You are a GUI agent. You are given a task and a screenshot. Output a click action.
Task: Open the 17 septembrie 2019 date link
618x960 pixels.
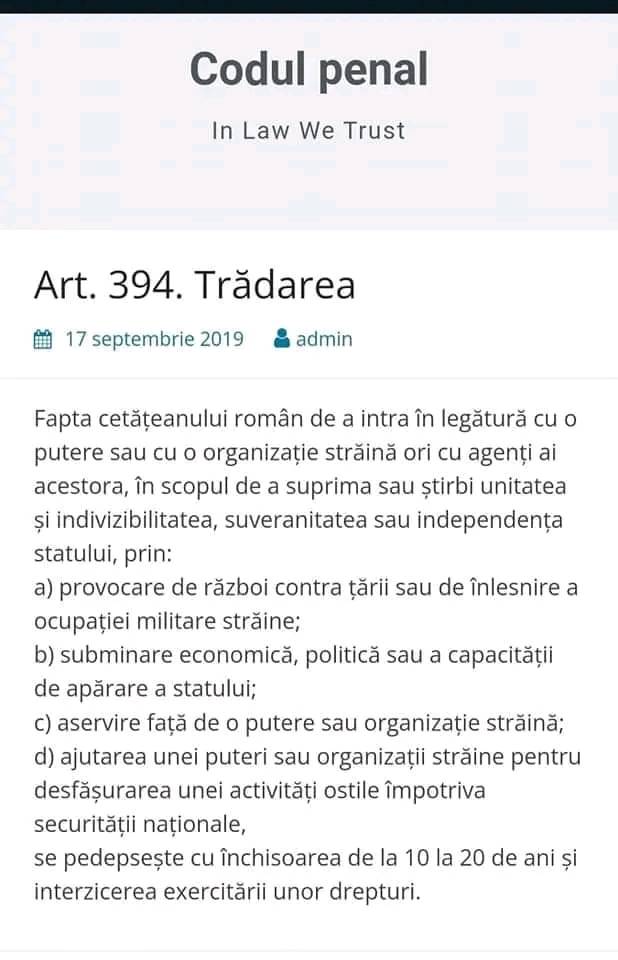[x=154, y=339]
